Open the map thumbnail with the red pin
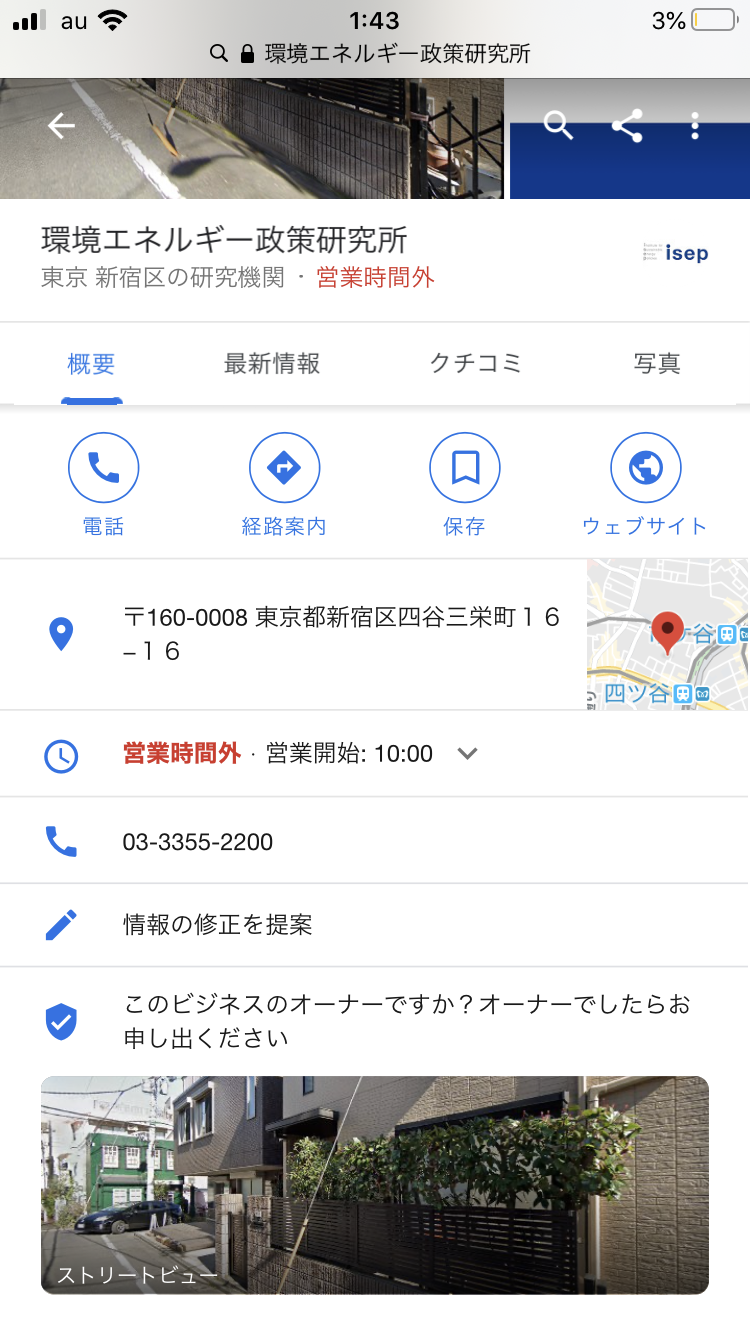 tap(667, 634)
